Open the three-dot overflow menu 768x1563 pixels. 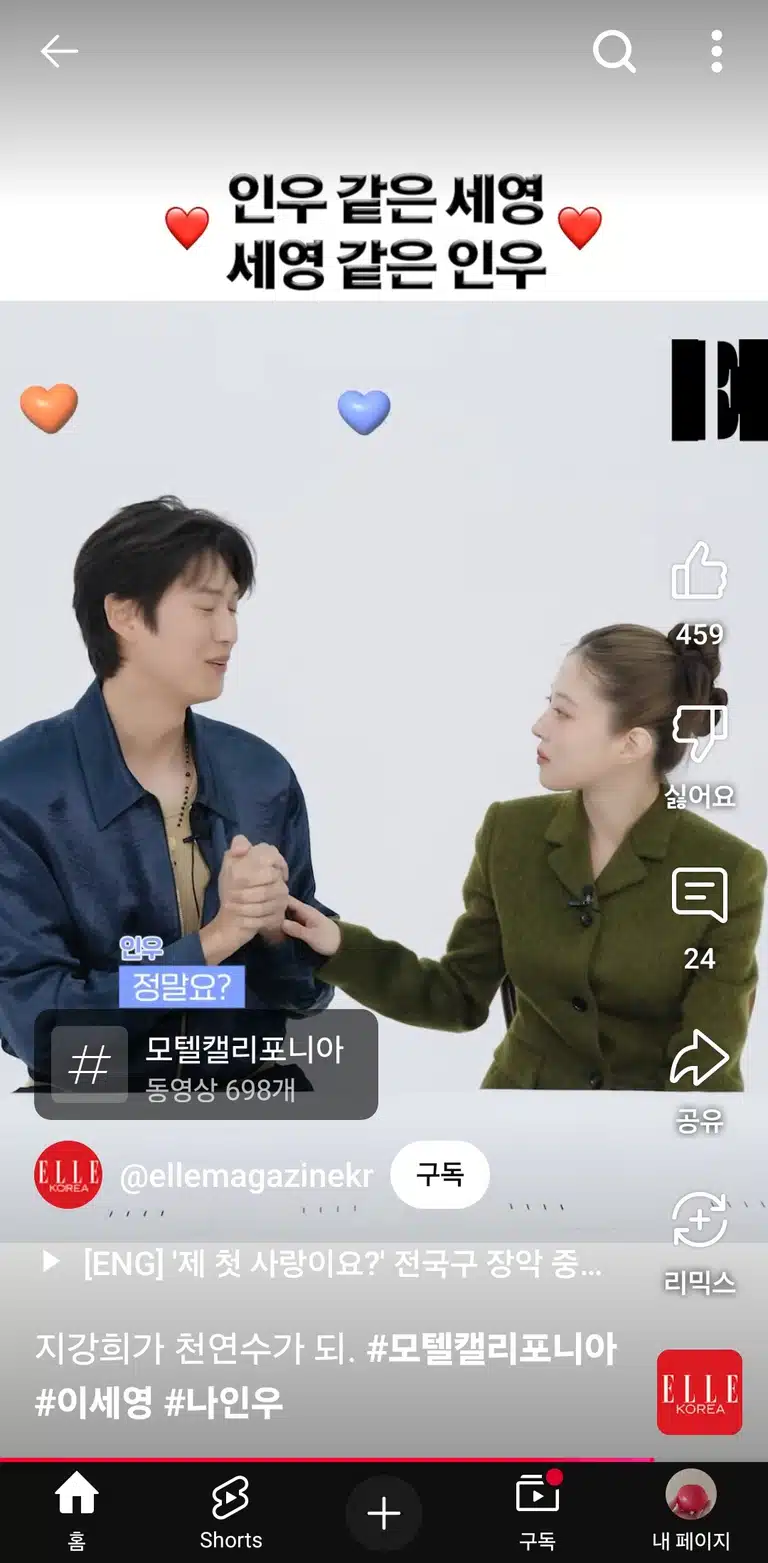tap(716, 51)
